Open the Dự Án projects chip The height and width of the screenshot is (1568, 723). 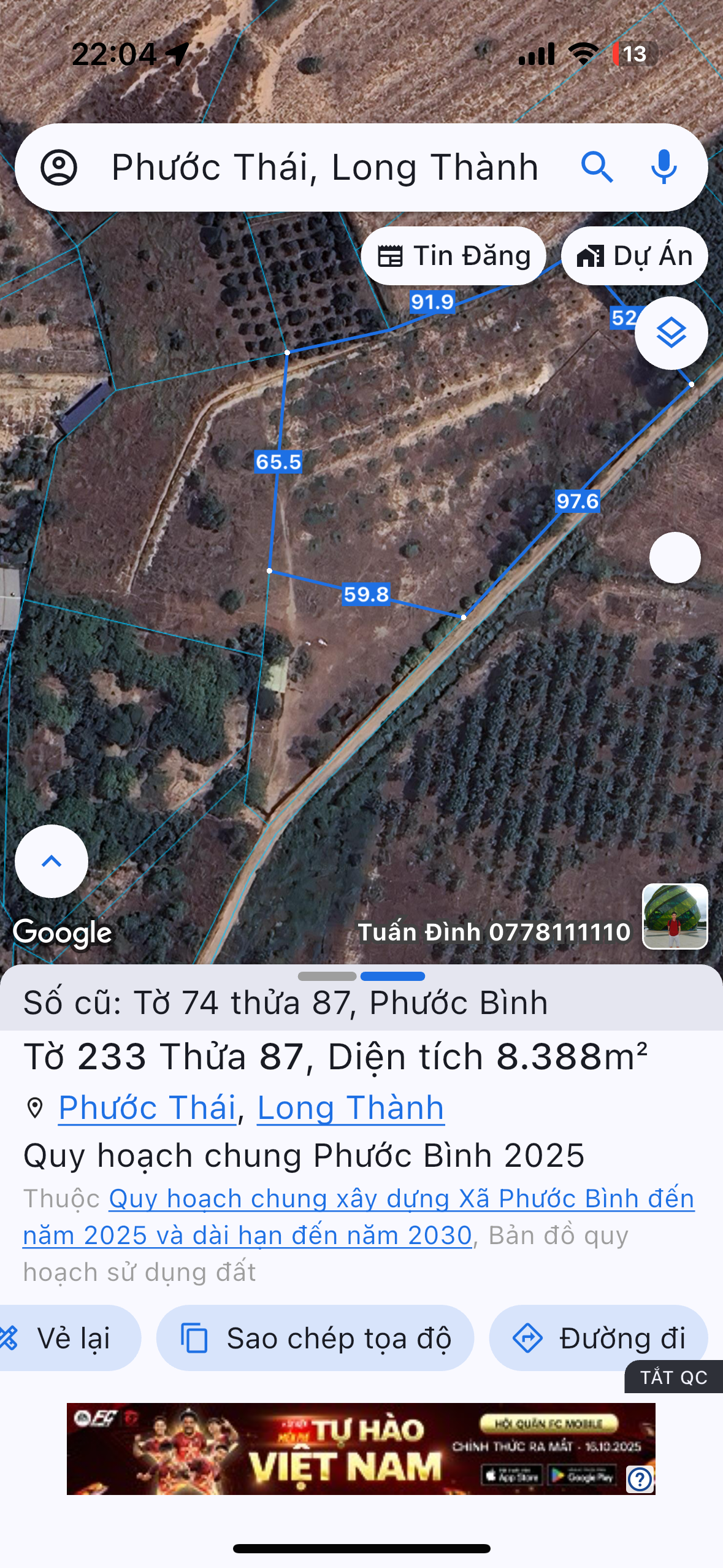click(634, 256)
